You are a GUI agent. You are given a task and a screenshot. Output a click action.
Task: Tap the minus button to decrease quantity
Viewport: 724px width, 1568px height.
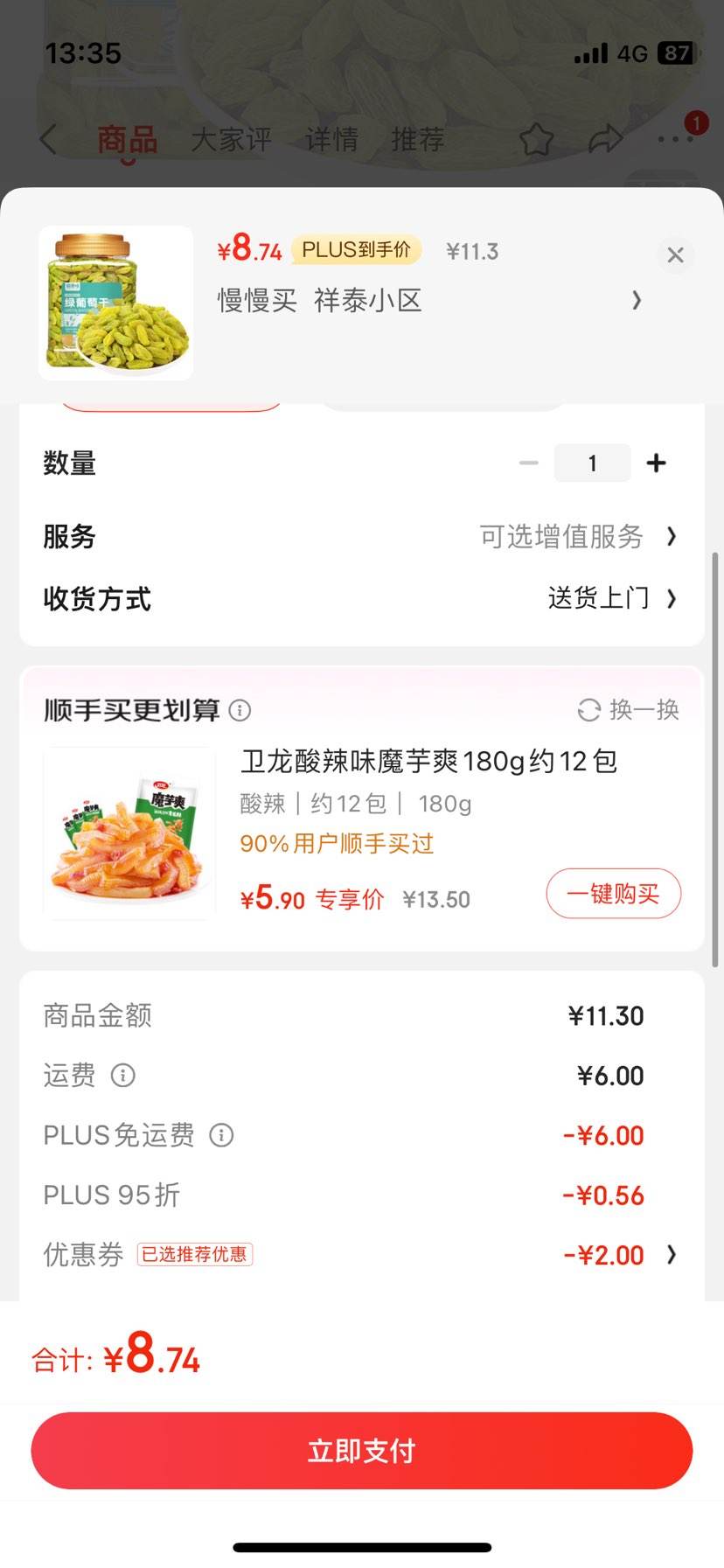(528, 463)
